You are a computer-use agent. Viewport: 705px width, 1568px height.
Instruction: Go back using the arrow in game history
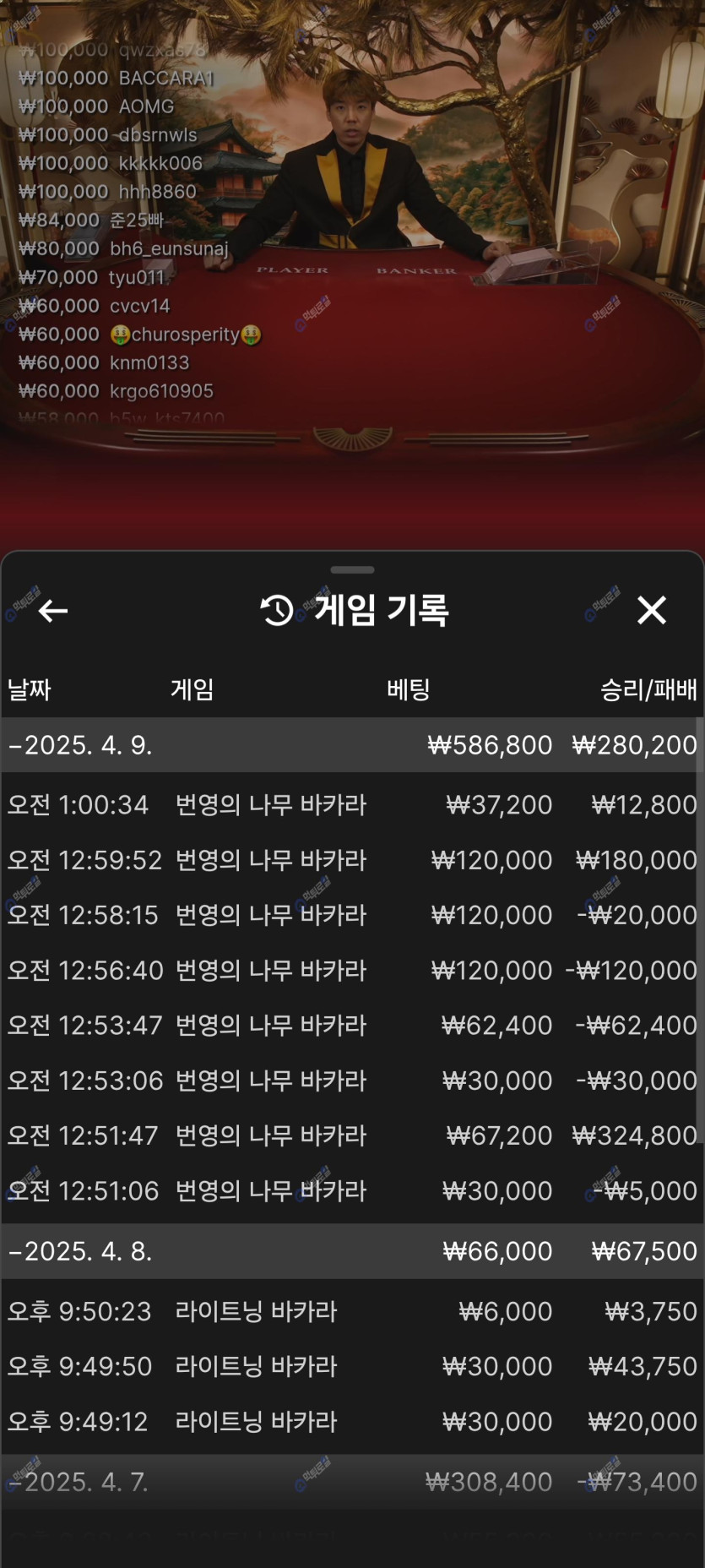[x=52, y=610]
